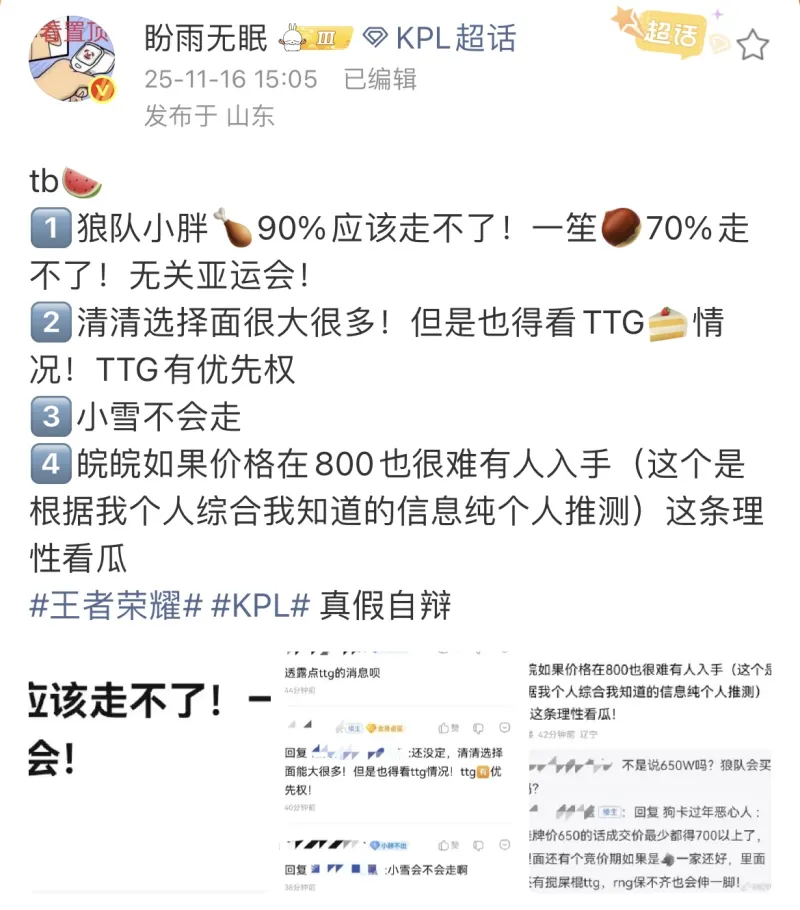Open the #王者荣耀# hashtag

coord(116,605)
